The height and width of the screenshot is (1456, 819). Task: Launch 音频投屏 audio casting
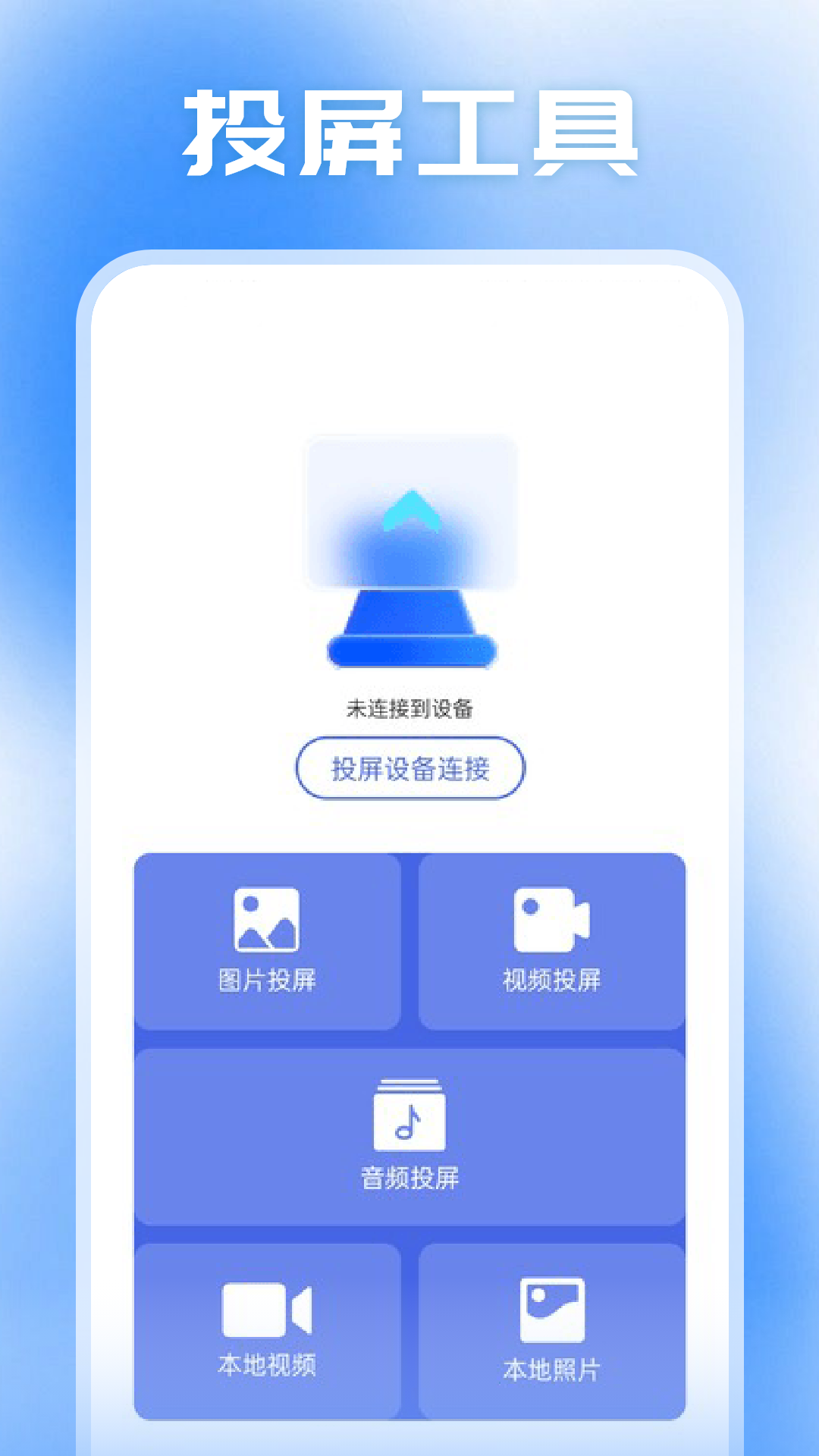[409, 1135]
